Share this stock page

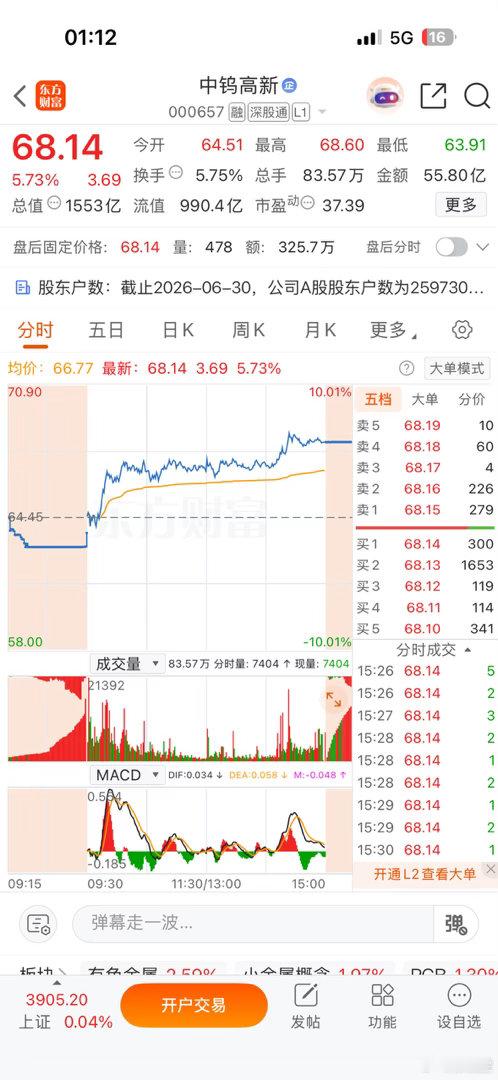tap(433, 96)
